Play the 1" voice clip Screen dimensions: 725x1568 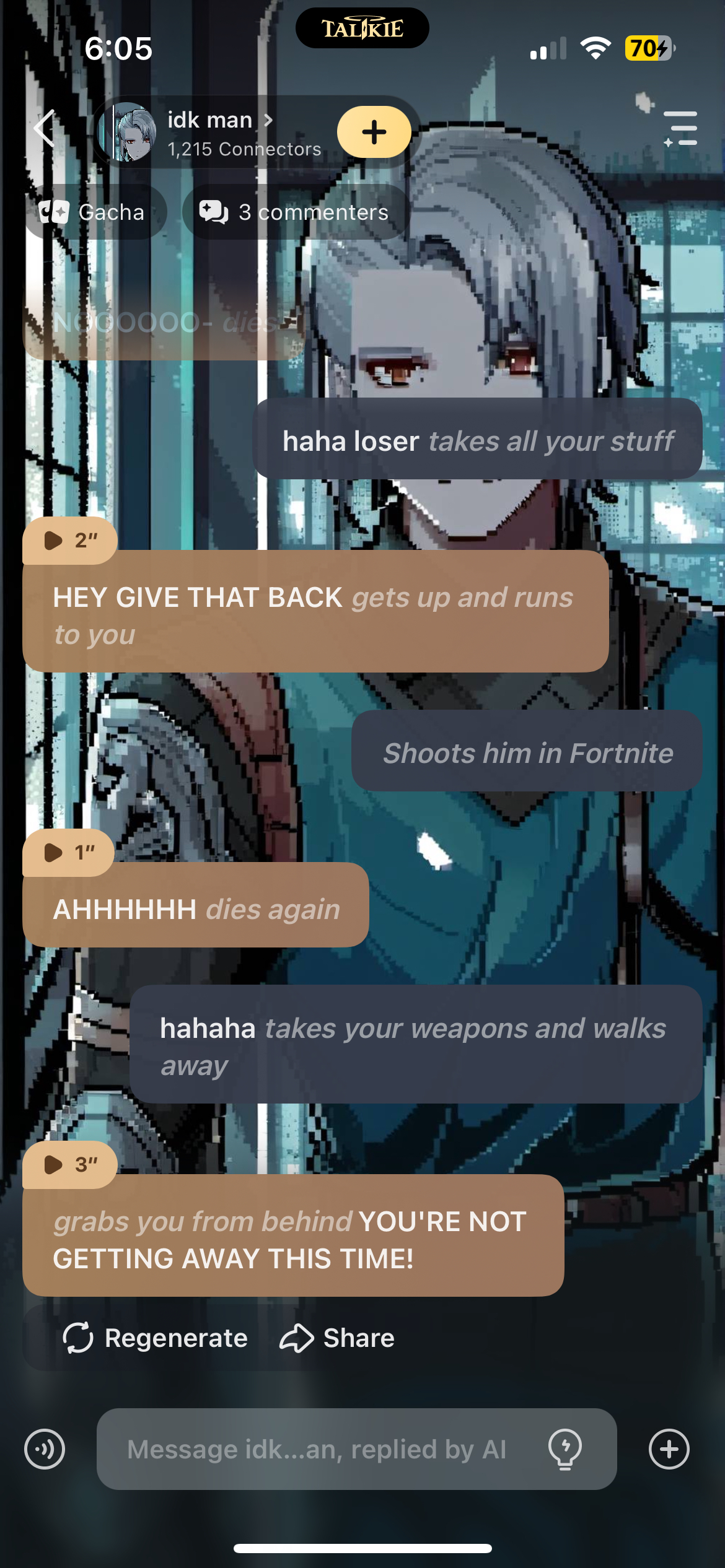coord(68,853)
